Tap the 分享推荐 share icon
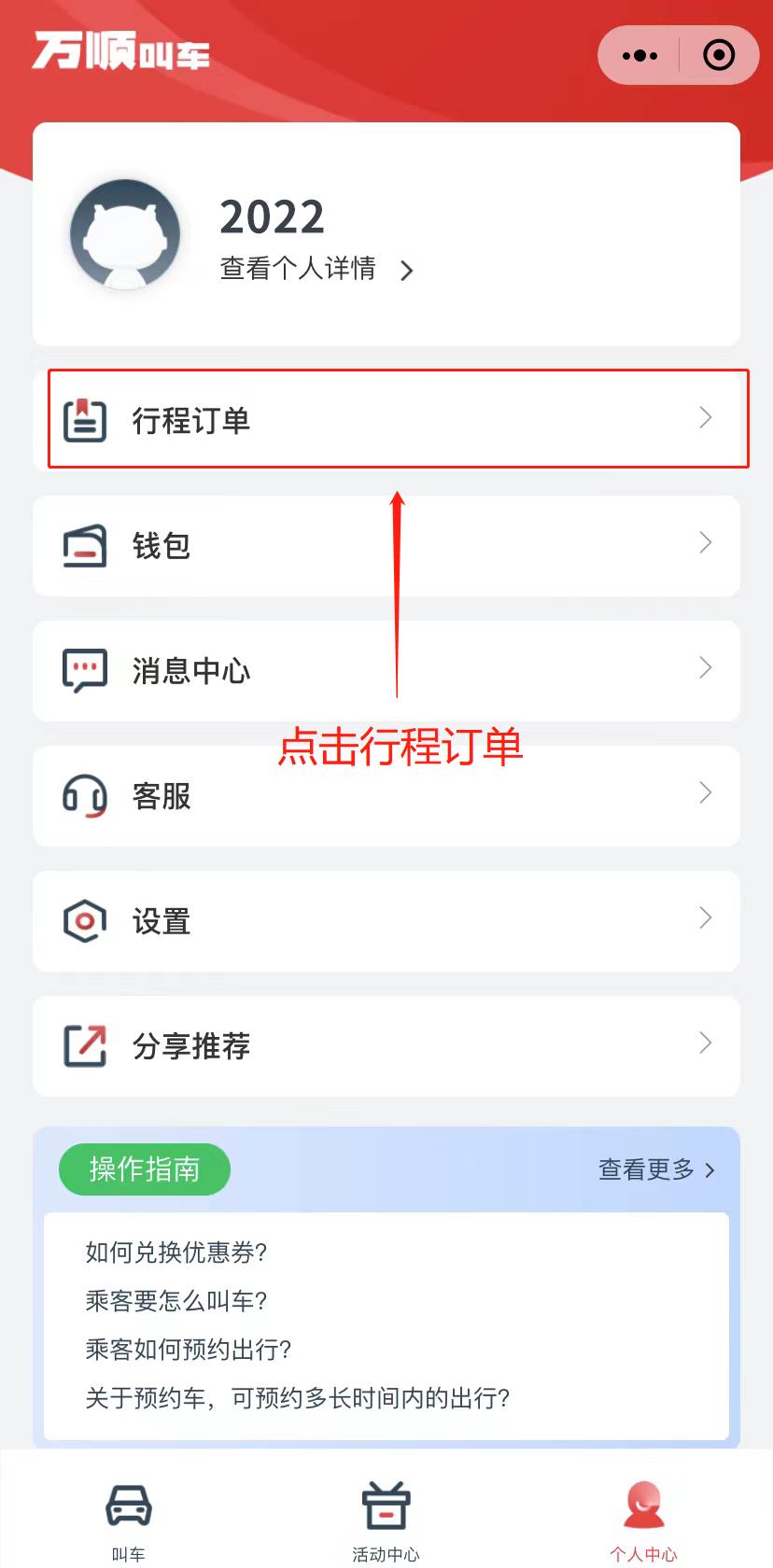Screen dimensions: 773x1568 [85, 1045]
